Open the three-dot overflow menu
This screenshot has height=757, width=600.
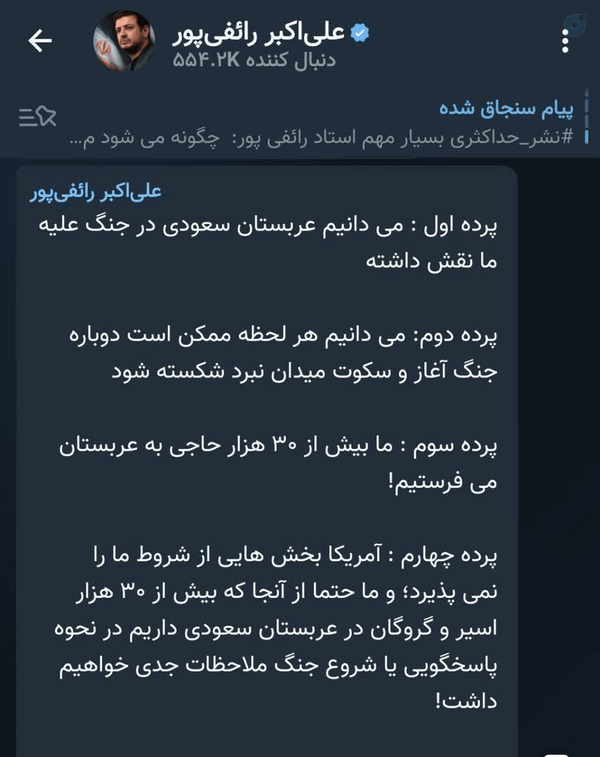(x=565, y=41)
